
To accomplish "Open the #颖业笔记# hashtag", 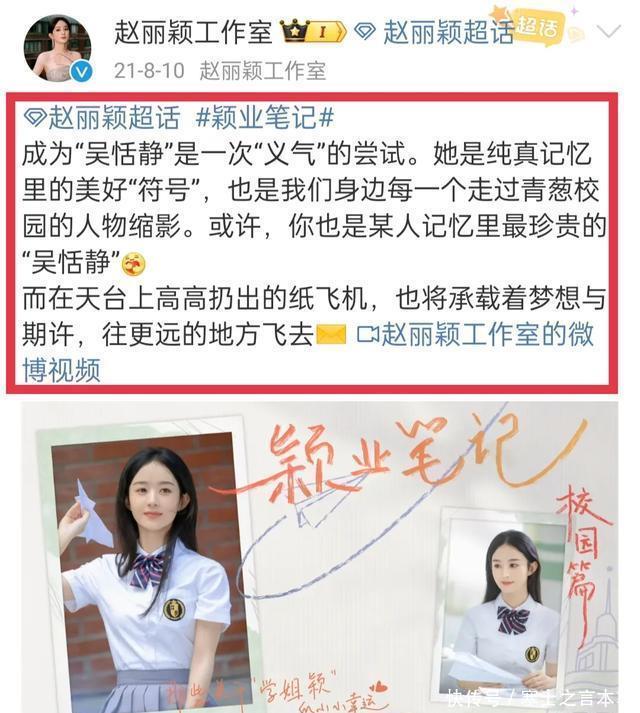I will point(264,118).
